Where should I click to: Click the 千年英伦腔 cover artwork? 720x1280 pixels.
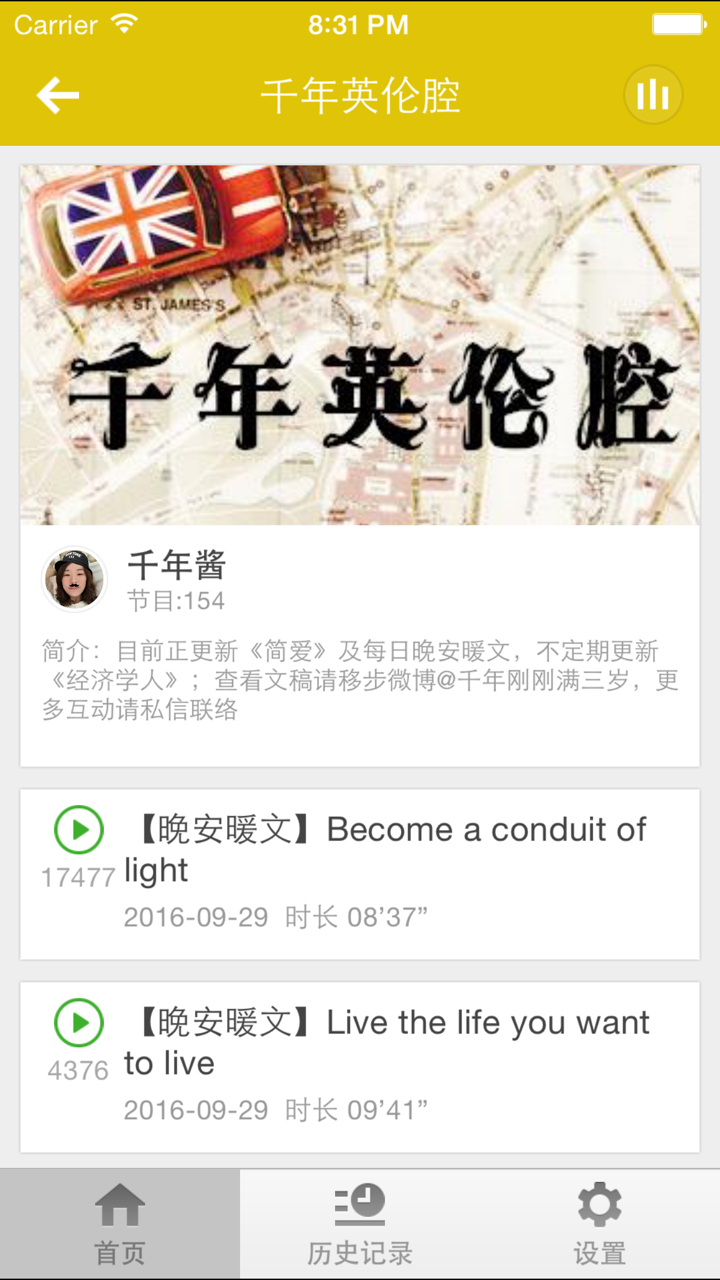click(x=360, y=343)
